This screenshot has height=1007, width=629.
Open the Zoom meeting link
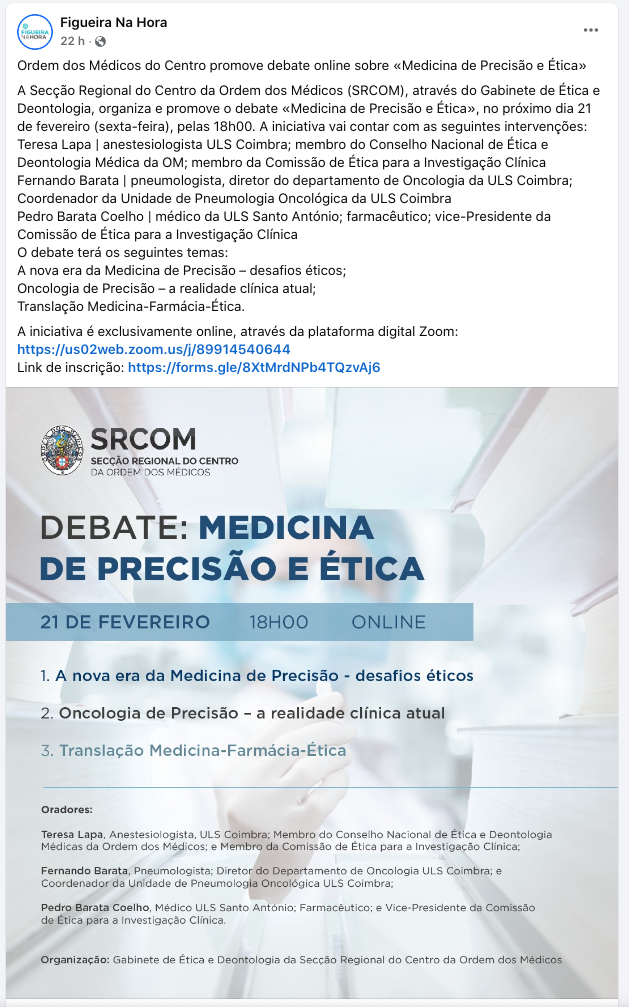[154, 349]
